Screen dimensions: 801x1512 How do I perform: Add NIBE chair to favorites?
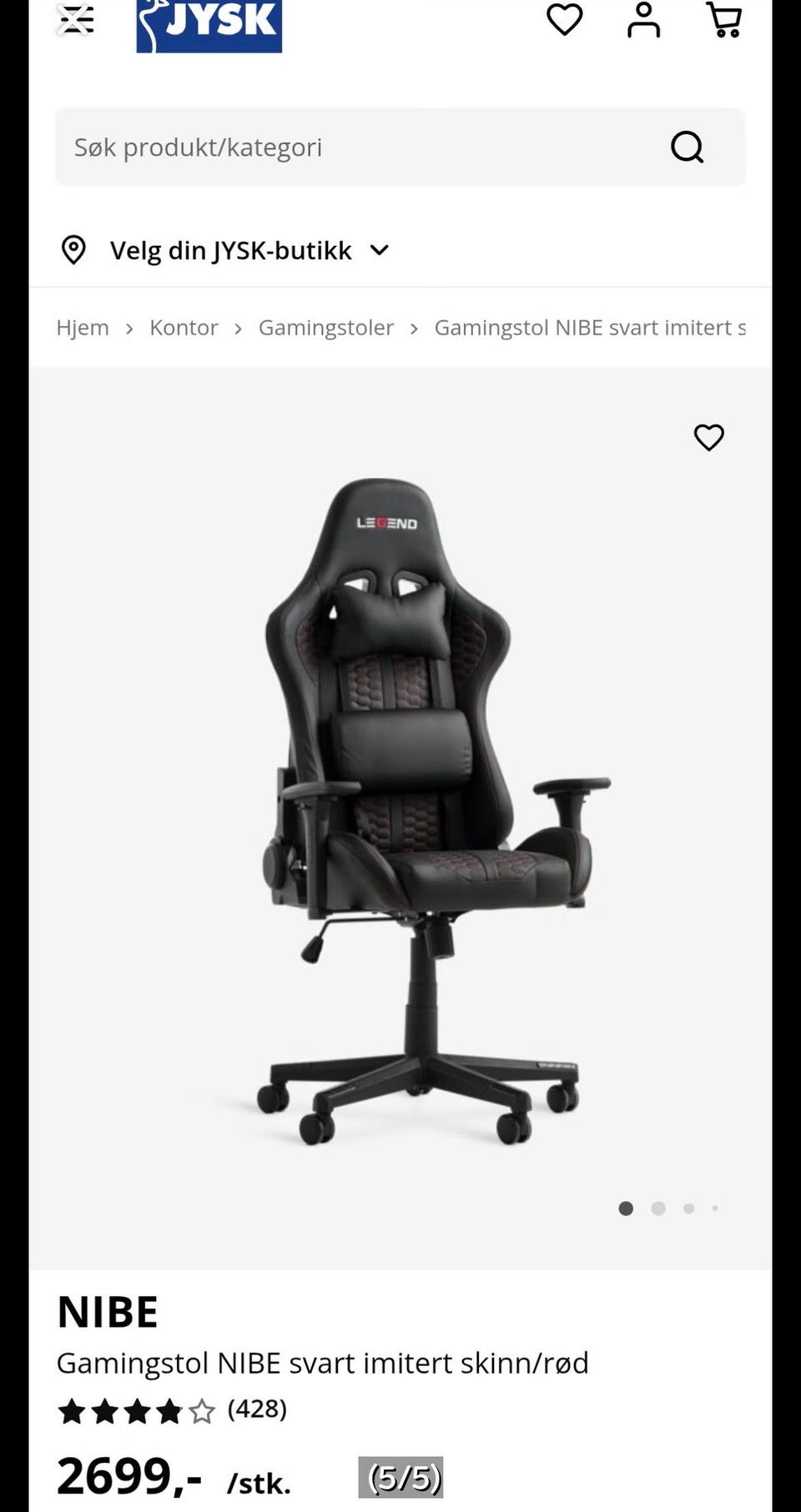pyautogui.click(x=709, y=437)
